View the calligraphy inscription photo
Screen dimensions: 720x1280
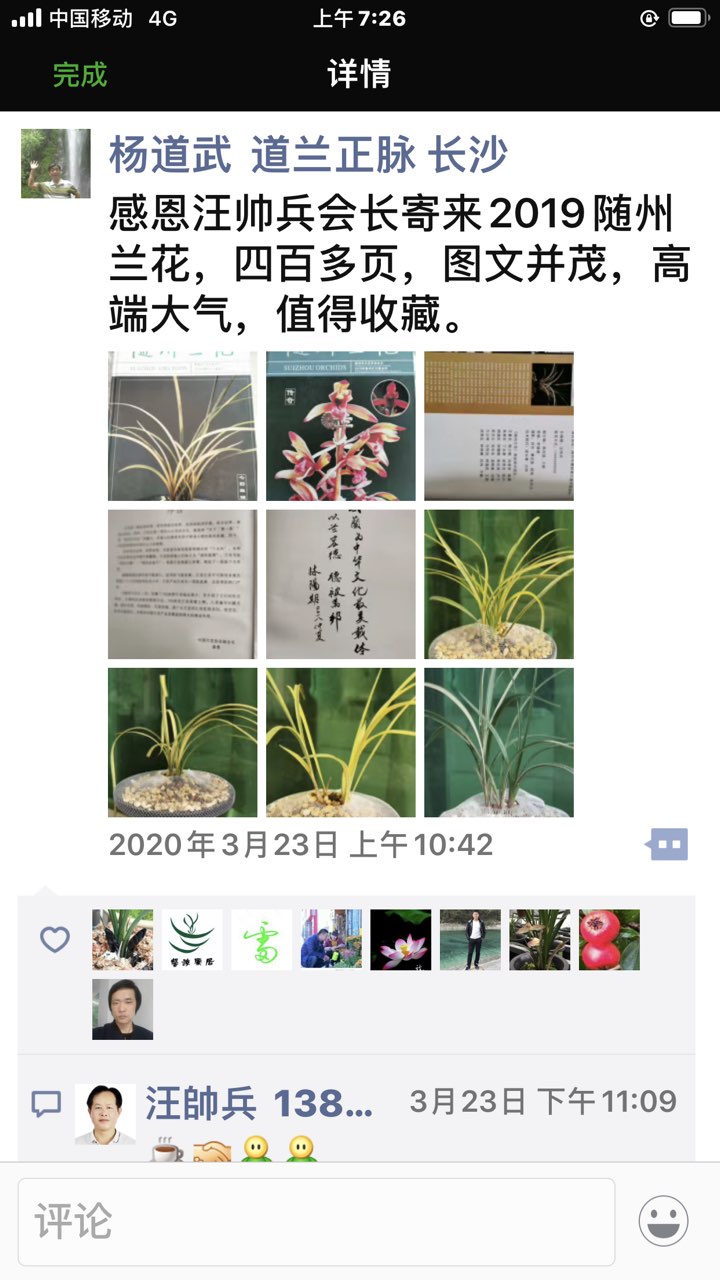(340, 584)
